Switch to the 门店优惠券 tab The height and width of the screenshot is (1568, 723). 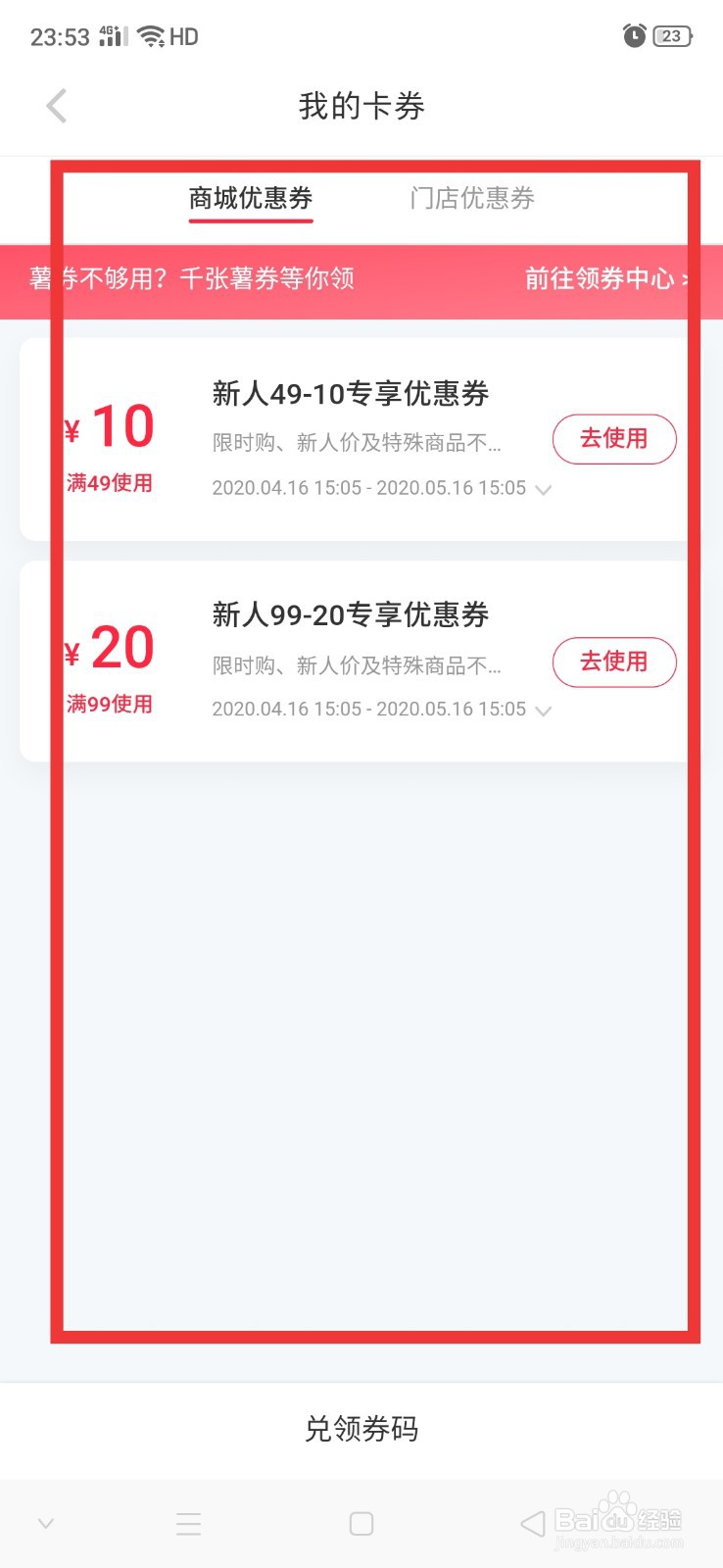(x=471, y=198)
